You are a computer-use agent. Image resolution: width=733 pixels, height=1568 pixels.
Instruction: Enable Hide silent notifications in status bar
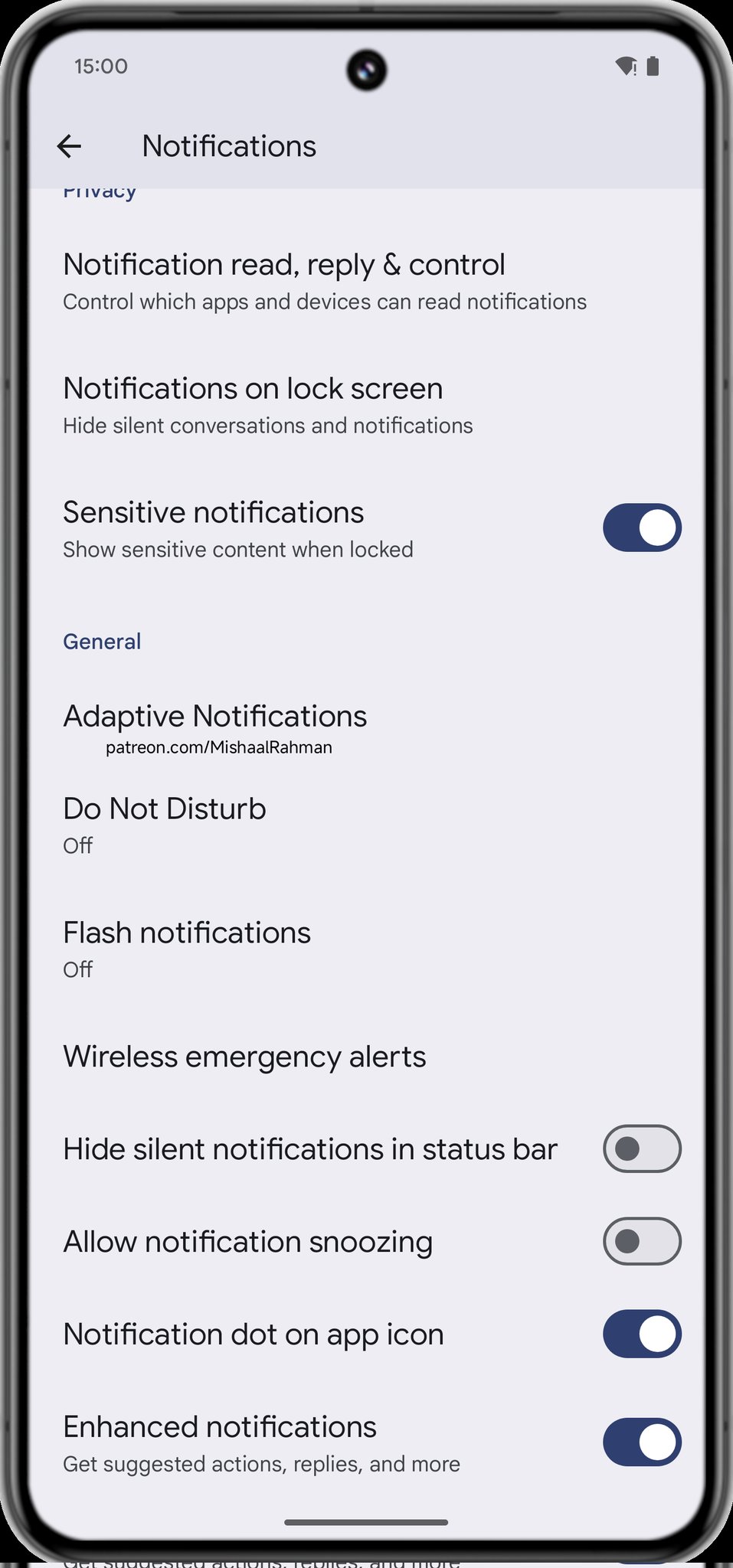point(642,1148)
